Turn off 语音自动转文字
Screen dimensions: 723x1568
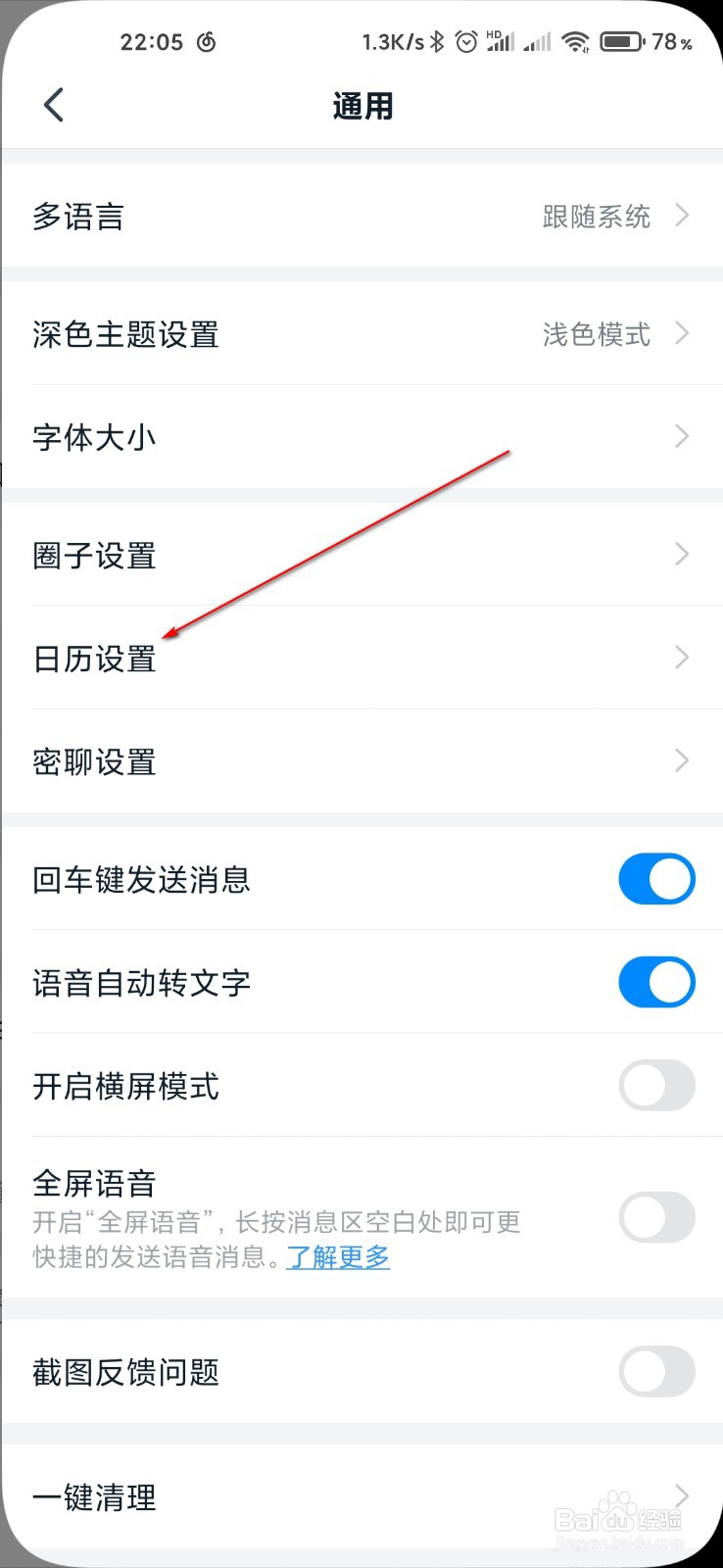coord(655,982)
